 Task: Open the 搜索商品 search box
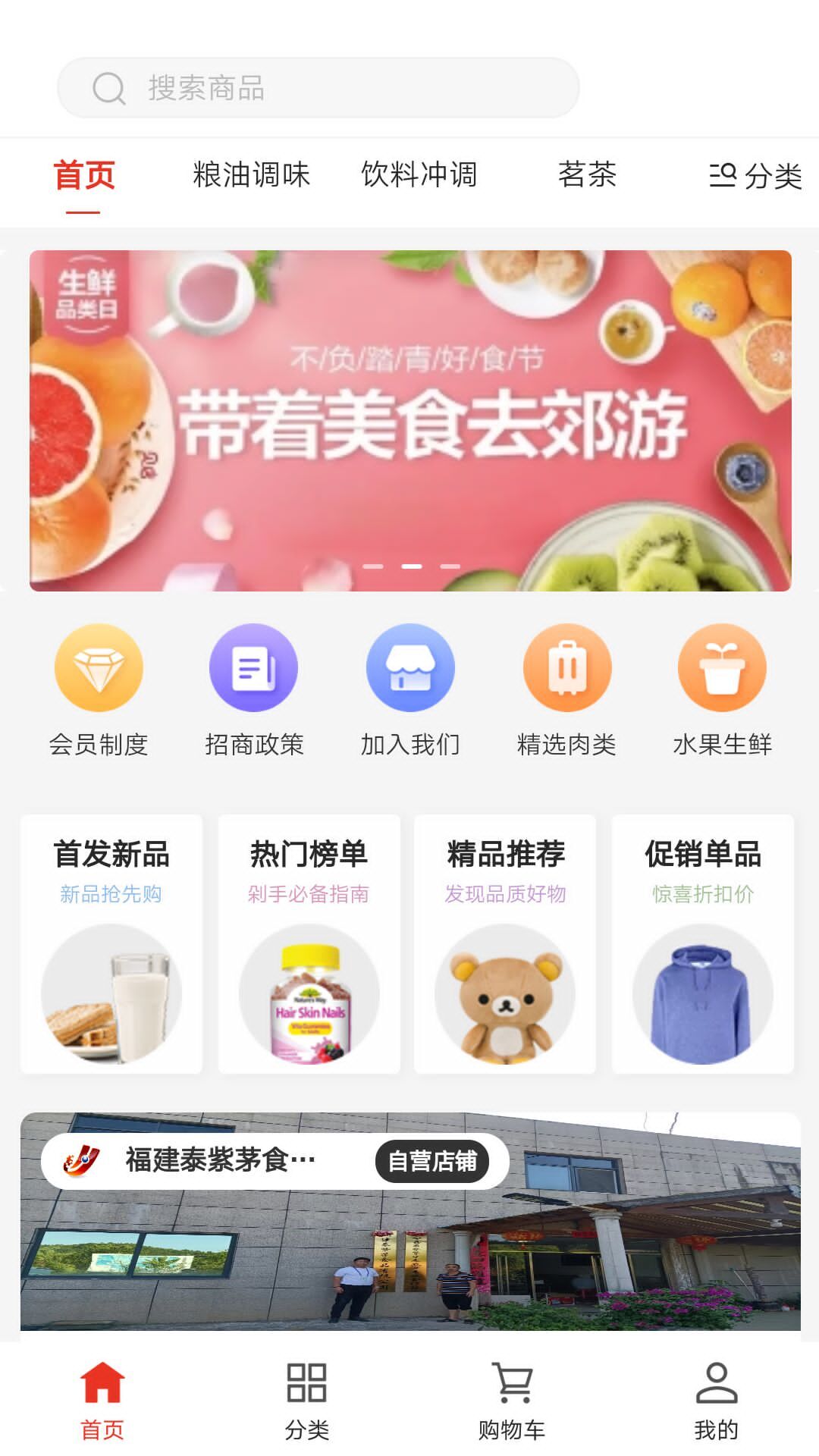pyautogui.click(x=318, y=88)
